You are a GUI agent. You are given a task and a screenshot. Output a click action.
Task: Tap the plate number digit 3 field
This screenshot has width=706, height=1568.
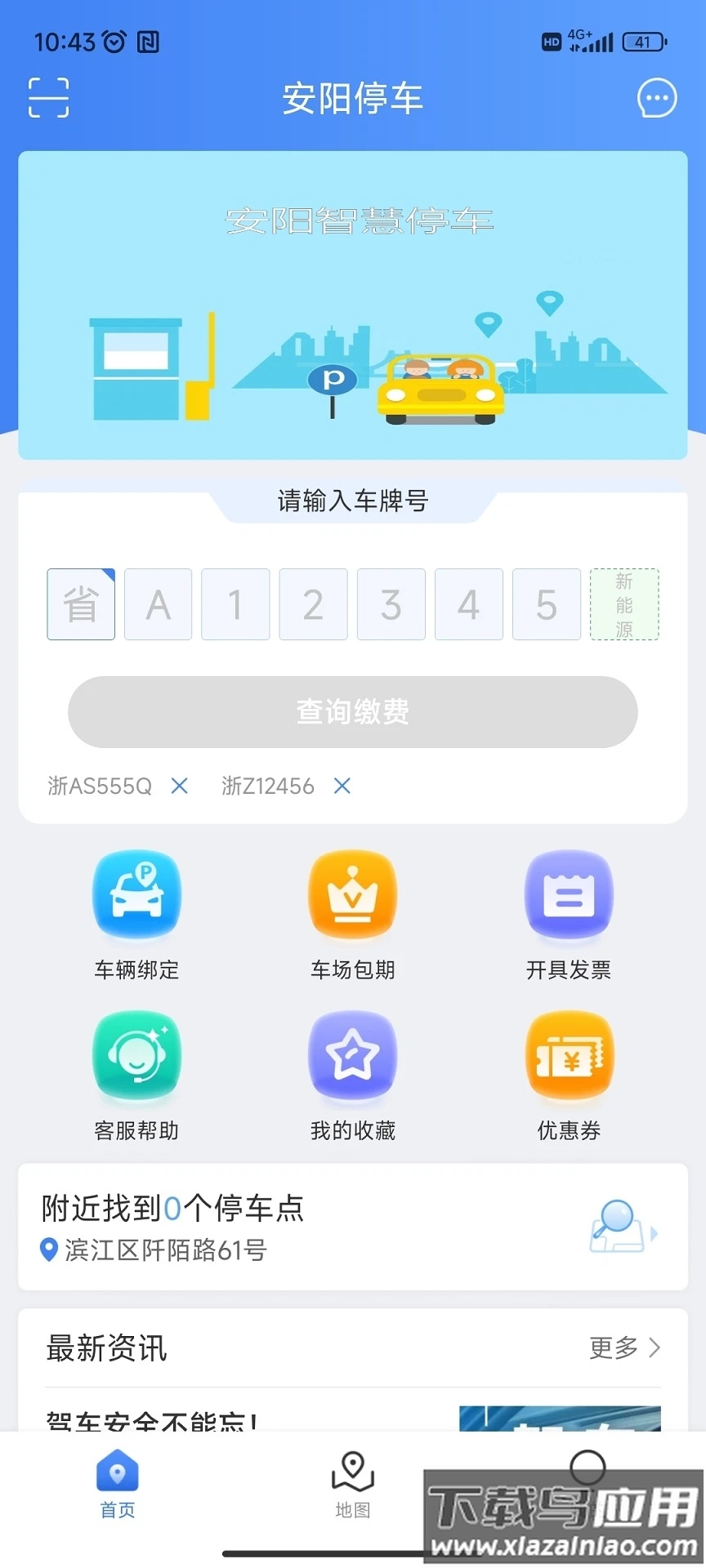point(391,604)
